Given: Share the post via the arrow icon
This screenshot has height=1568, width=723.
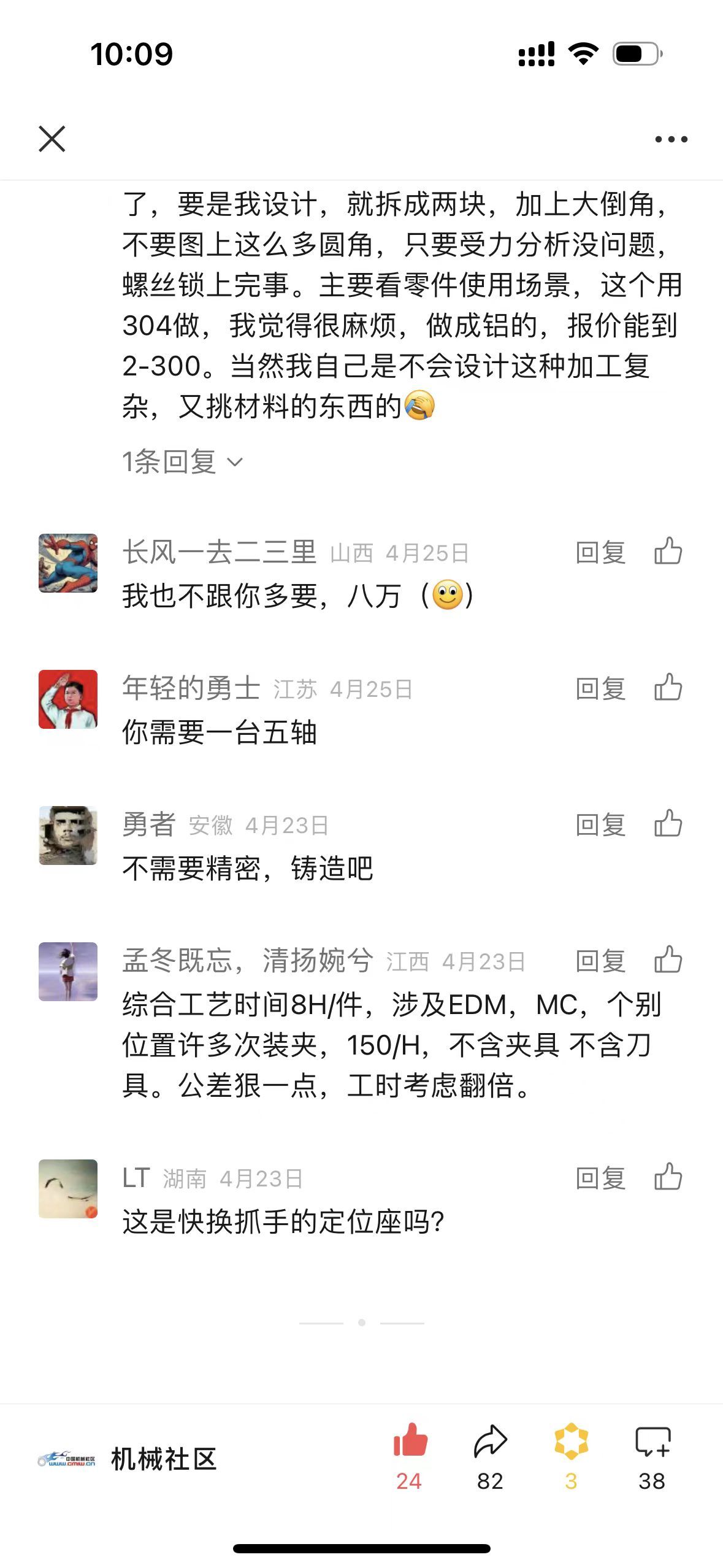Looking at the screenshot, I should 490,1441.
